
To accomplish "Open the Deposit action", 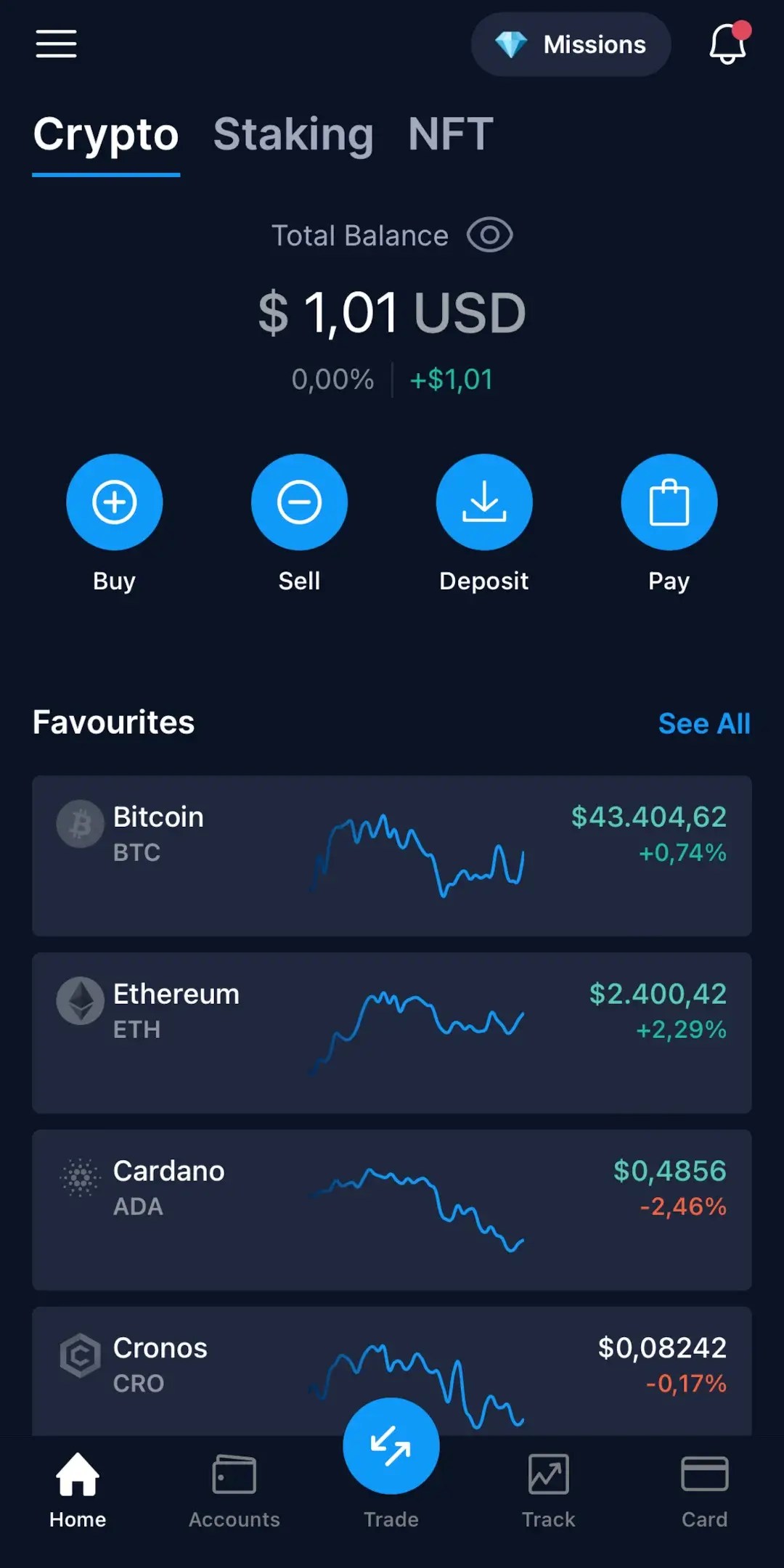I will pos(483,502).
